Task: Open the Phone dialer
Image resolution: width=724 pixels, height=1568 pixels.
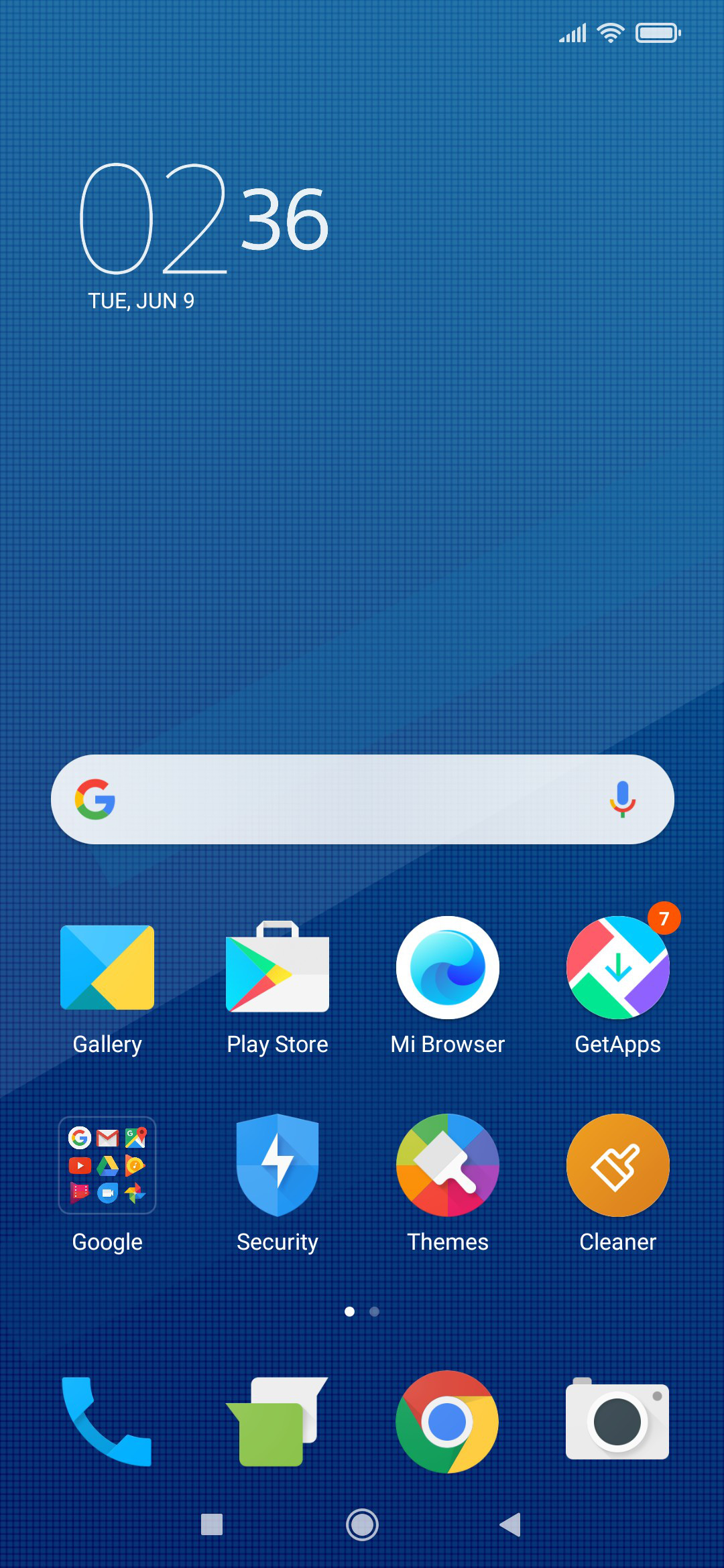Action: (107, 1421)
